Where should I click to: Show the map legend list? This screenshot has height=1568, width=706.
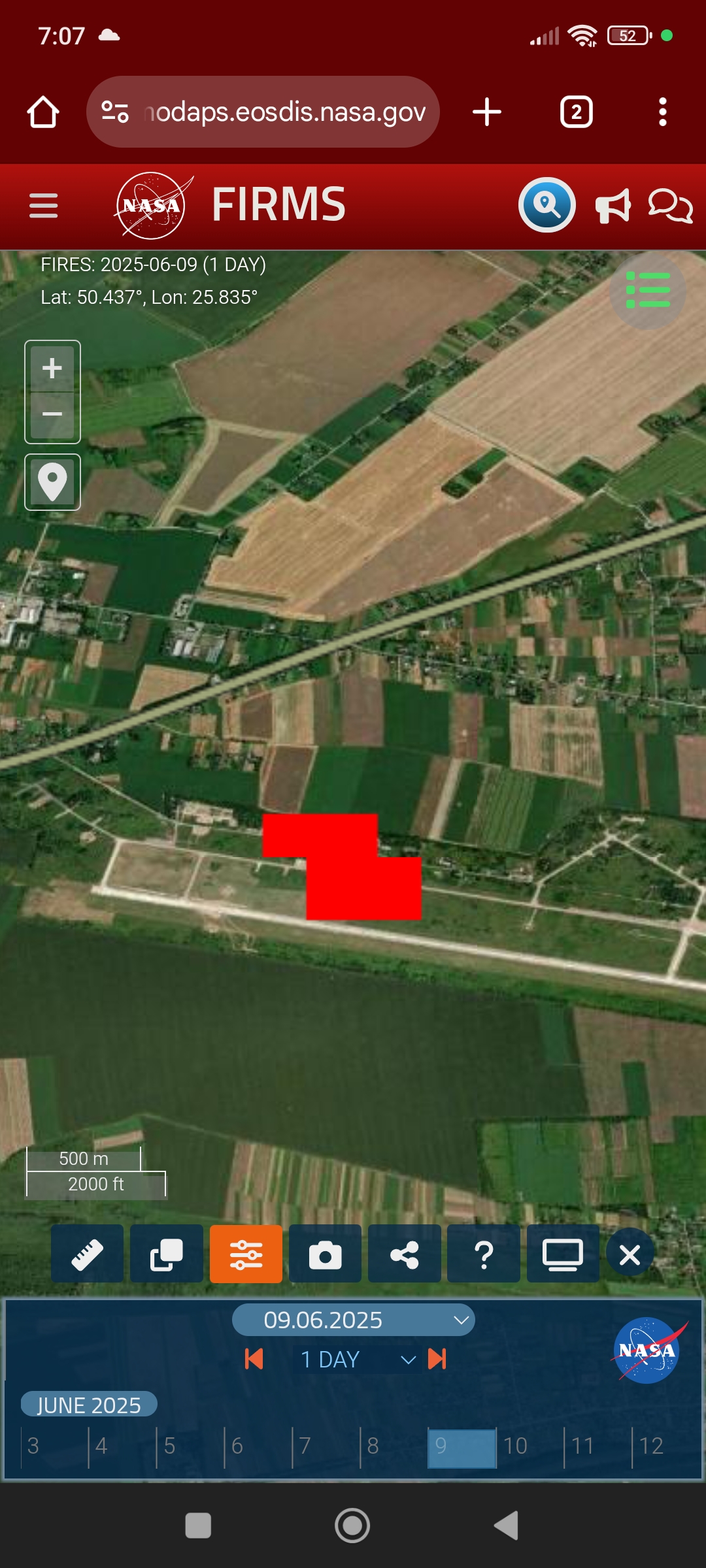pos(647,291)
